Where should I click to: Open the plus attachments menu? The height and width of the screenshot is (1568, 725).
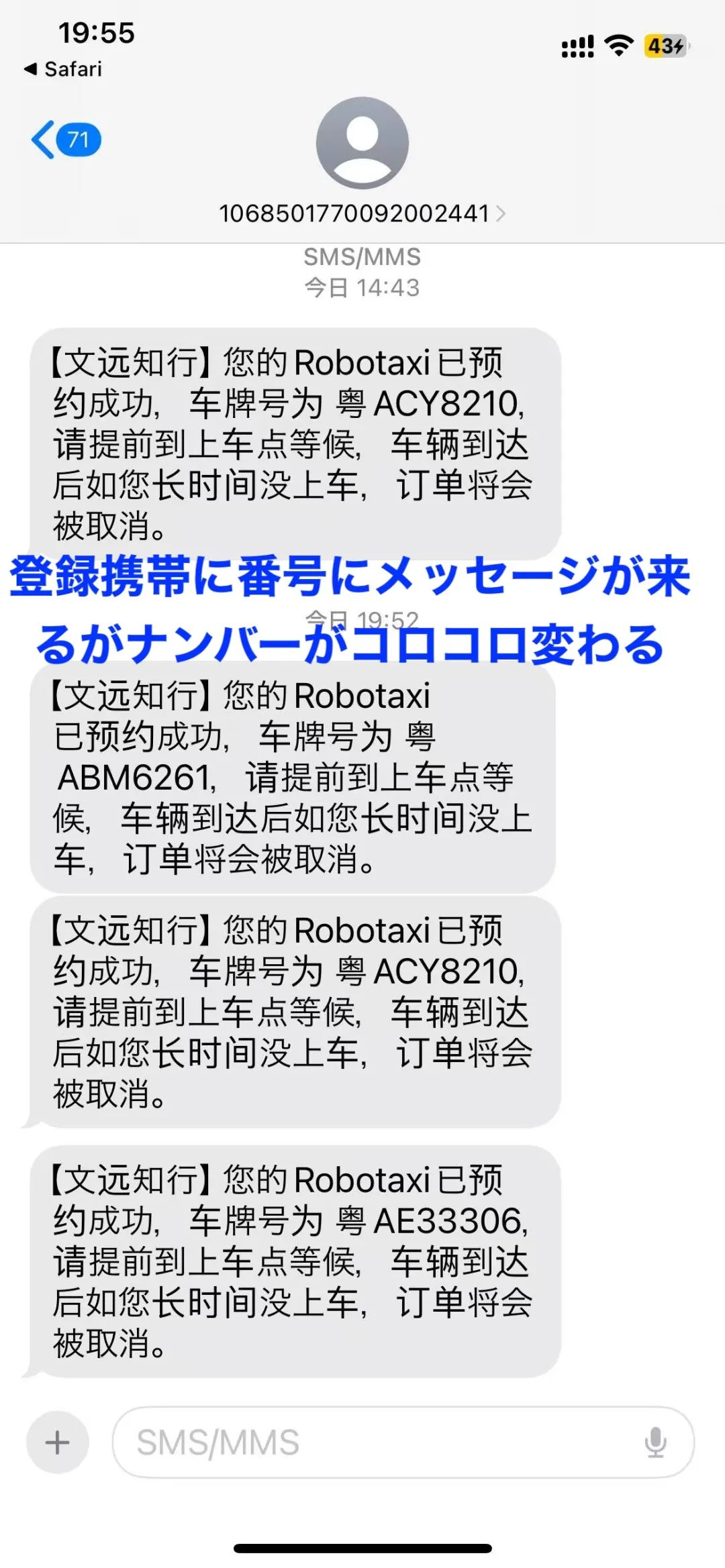coord(58,1442)
